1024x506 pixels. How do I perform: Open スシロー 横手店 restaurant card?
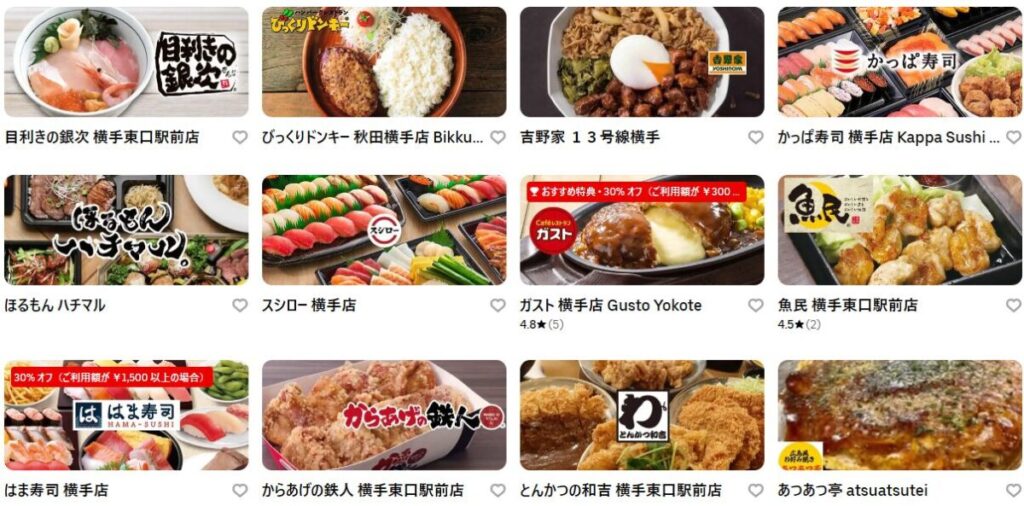pyautogui.click(x=384, y=230)
